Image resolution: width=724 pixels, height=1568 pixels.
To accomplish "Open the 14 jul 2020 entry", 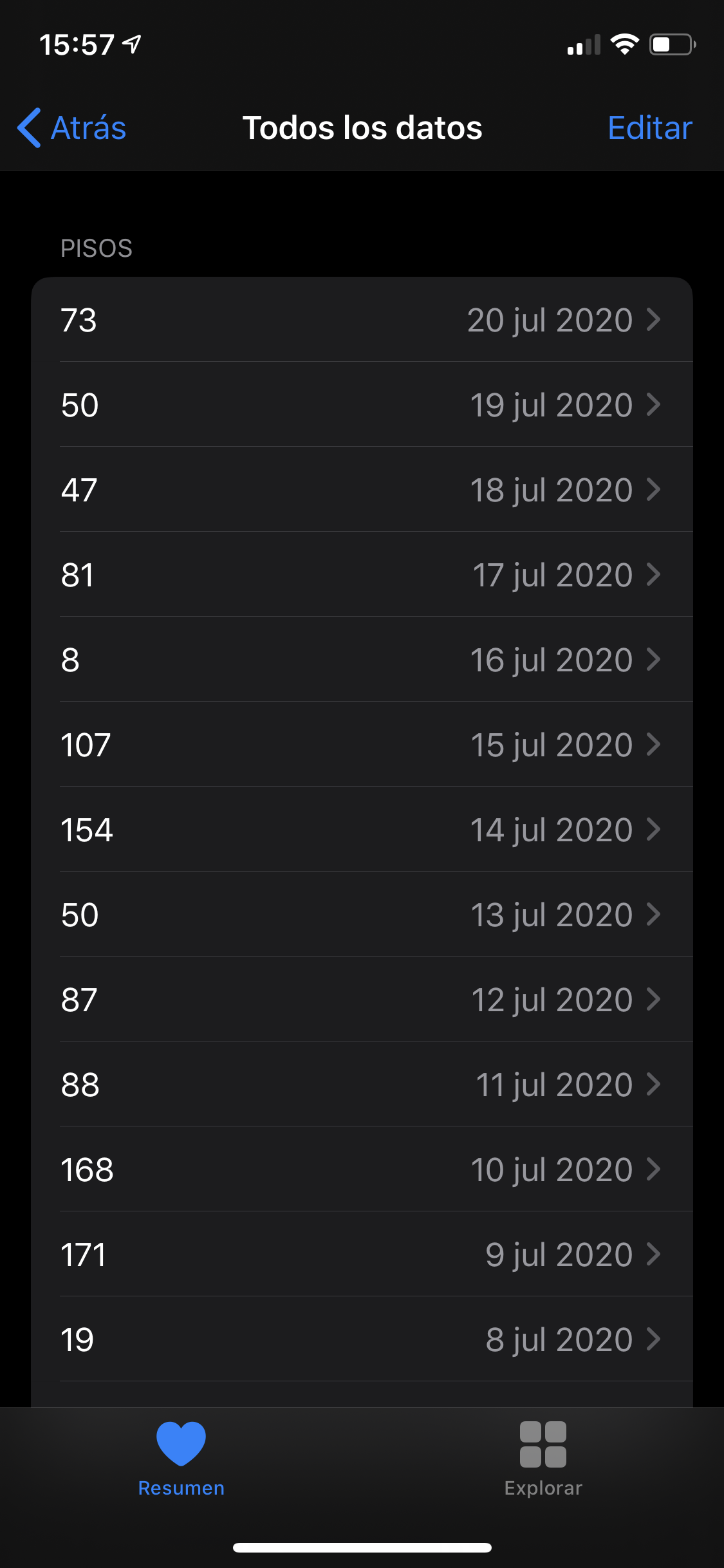I will pyautogui.click(x=362, y=829).
